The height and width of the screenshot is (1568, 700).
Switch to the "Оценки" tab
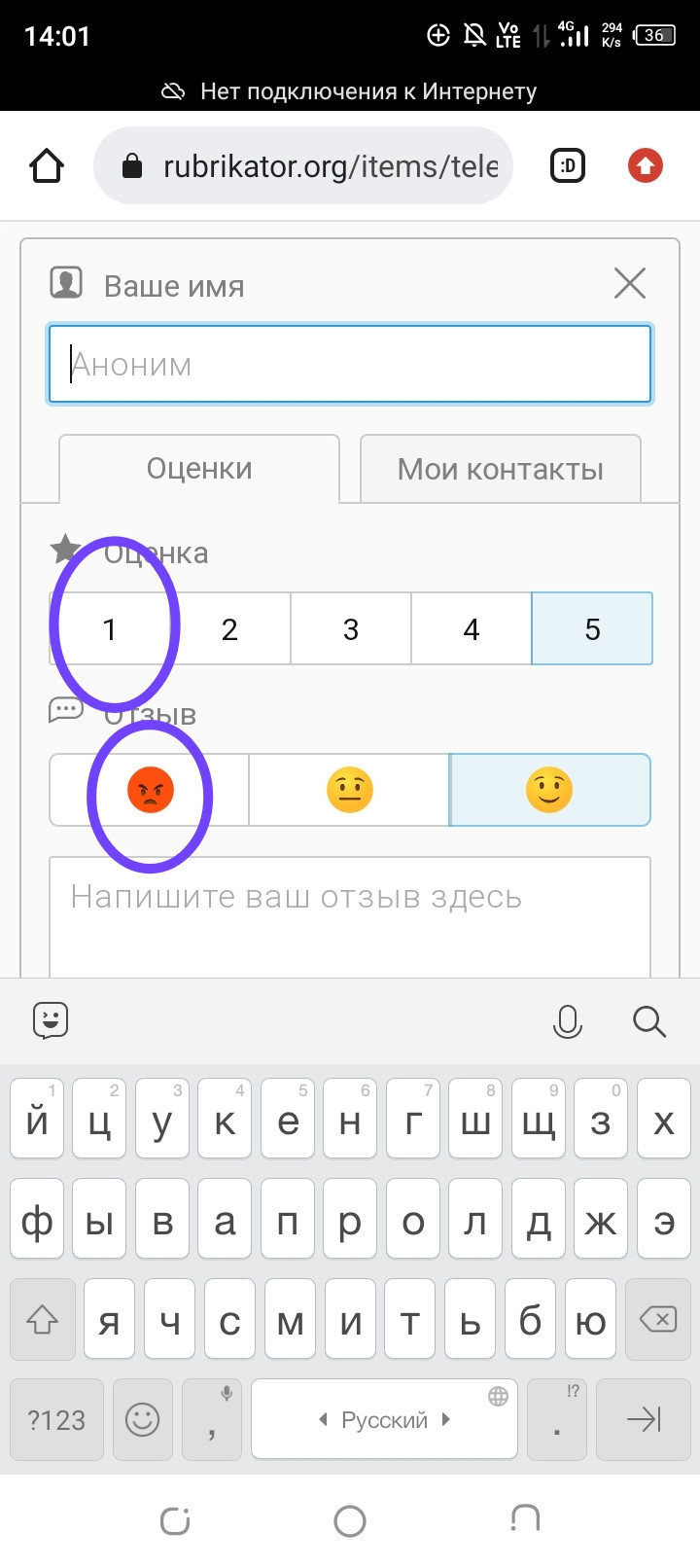point(199,469)
